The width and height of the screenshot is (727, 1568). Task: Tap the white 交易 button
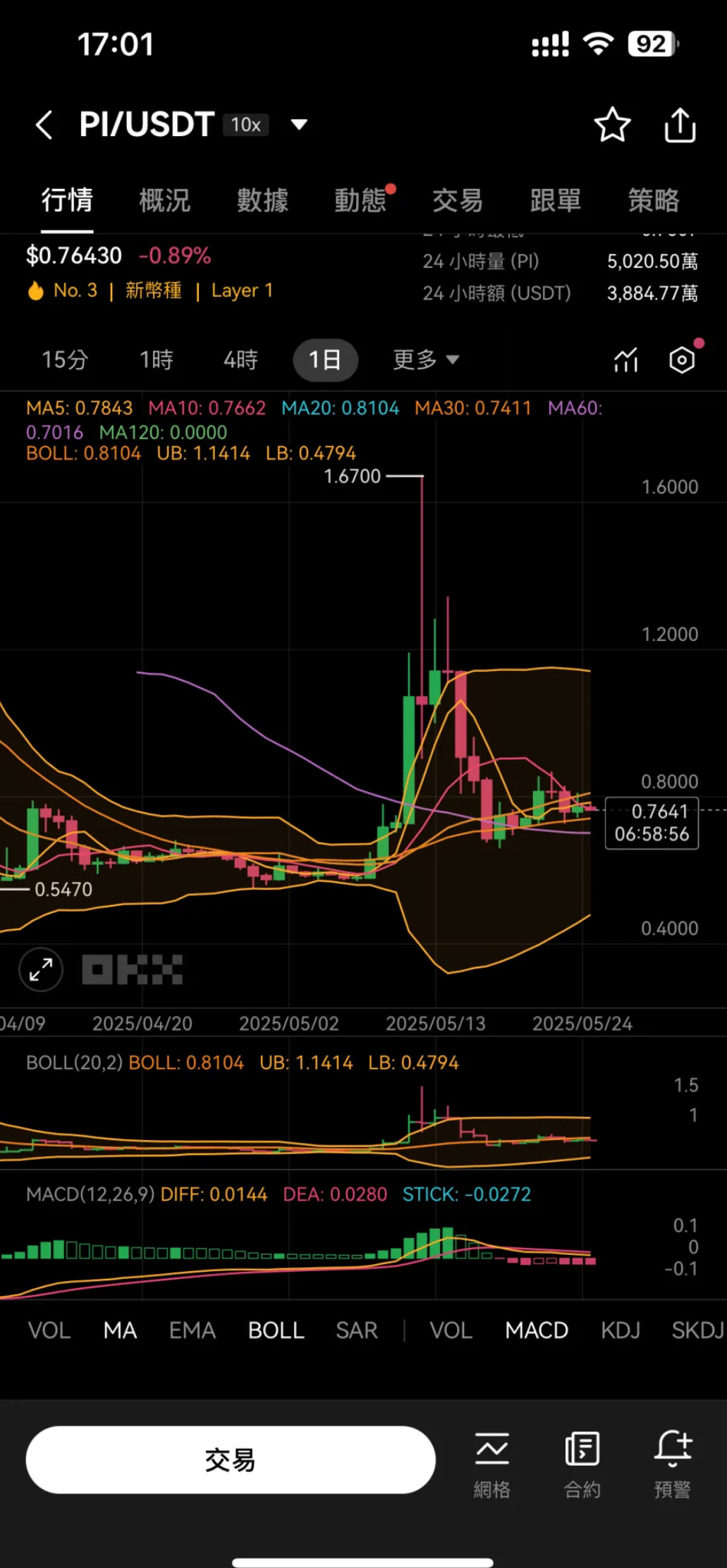pyautogui.click(x=231, y=1459)
